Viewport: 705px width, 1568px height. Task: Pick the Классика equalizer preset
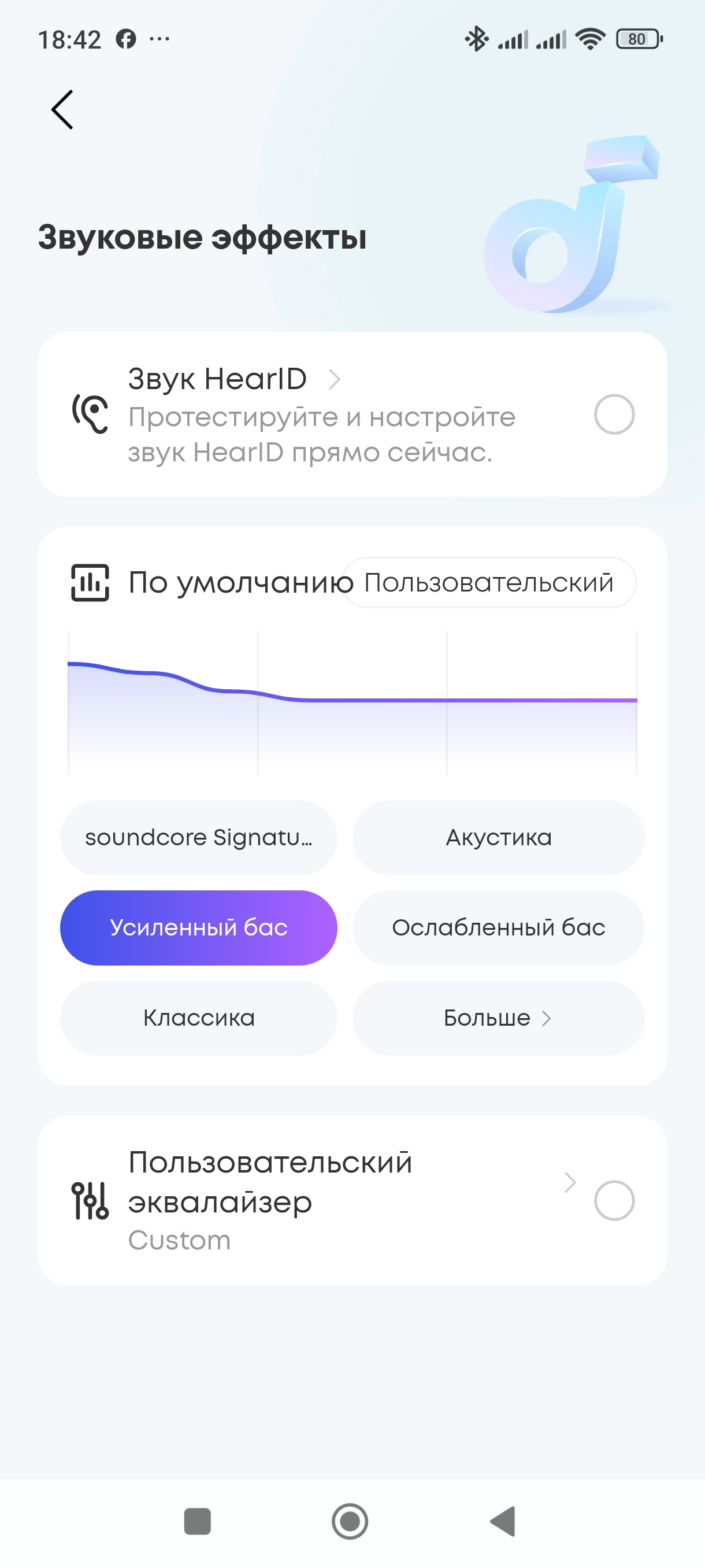coord(198,1018)
